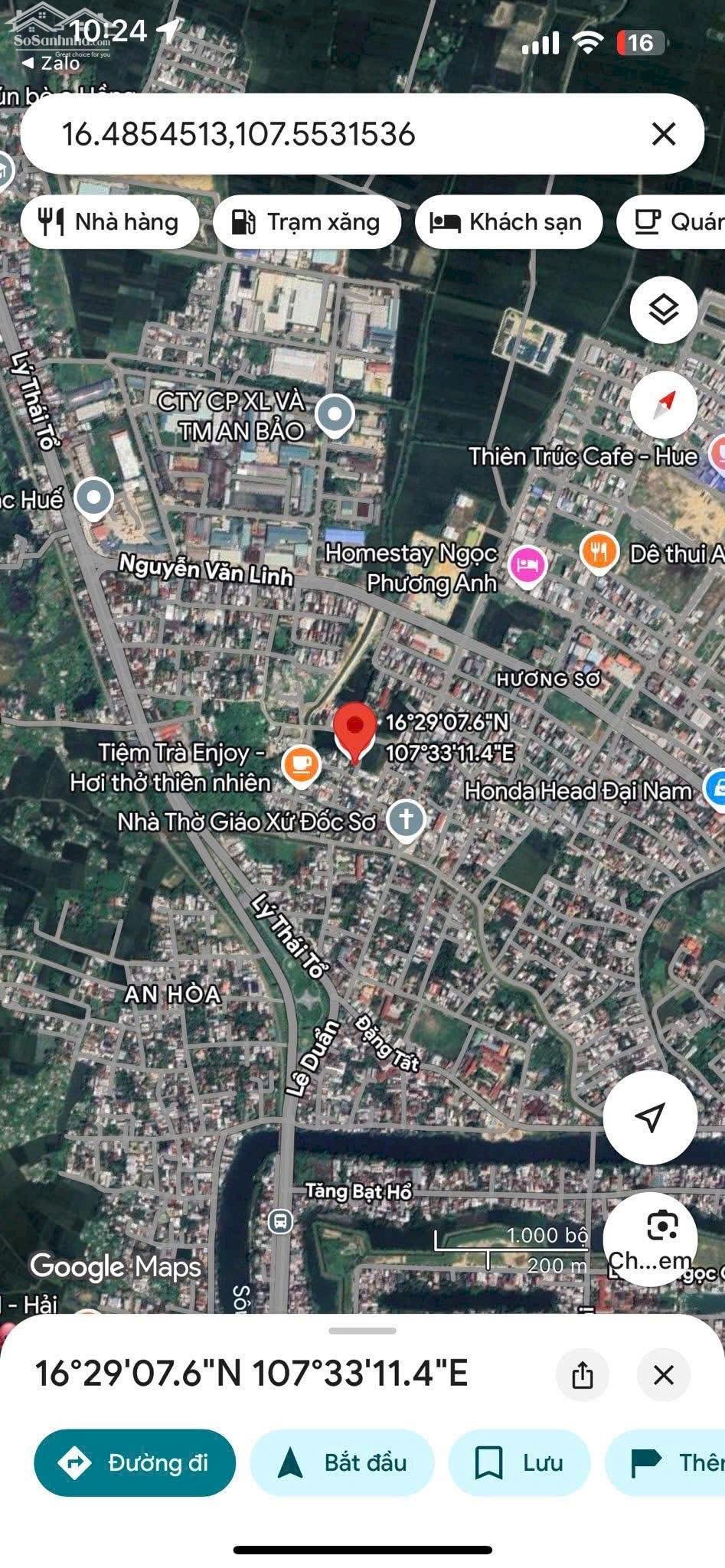Save this location with Lưu
Screen dimensions: 725x1568
click(x=519, y=1463)
